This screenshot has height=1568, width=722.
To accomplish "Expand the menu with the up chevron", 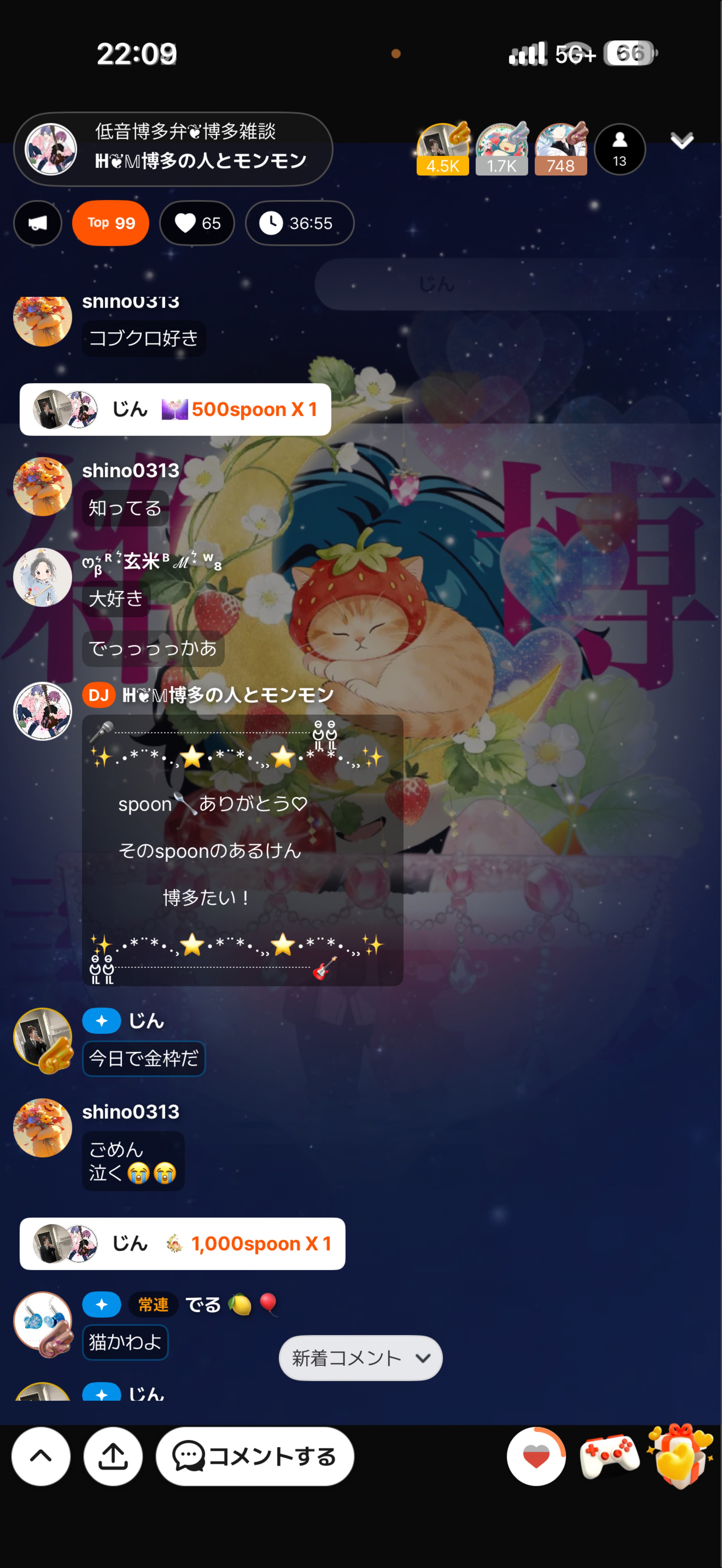I will click(41, 1456).
